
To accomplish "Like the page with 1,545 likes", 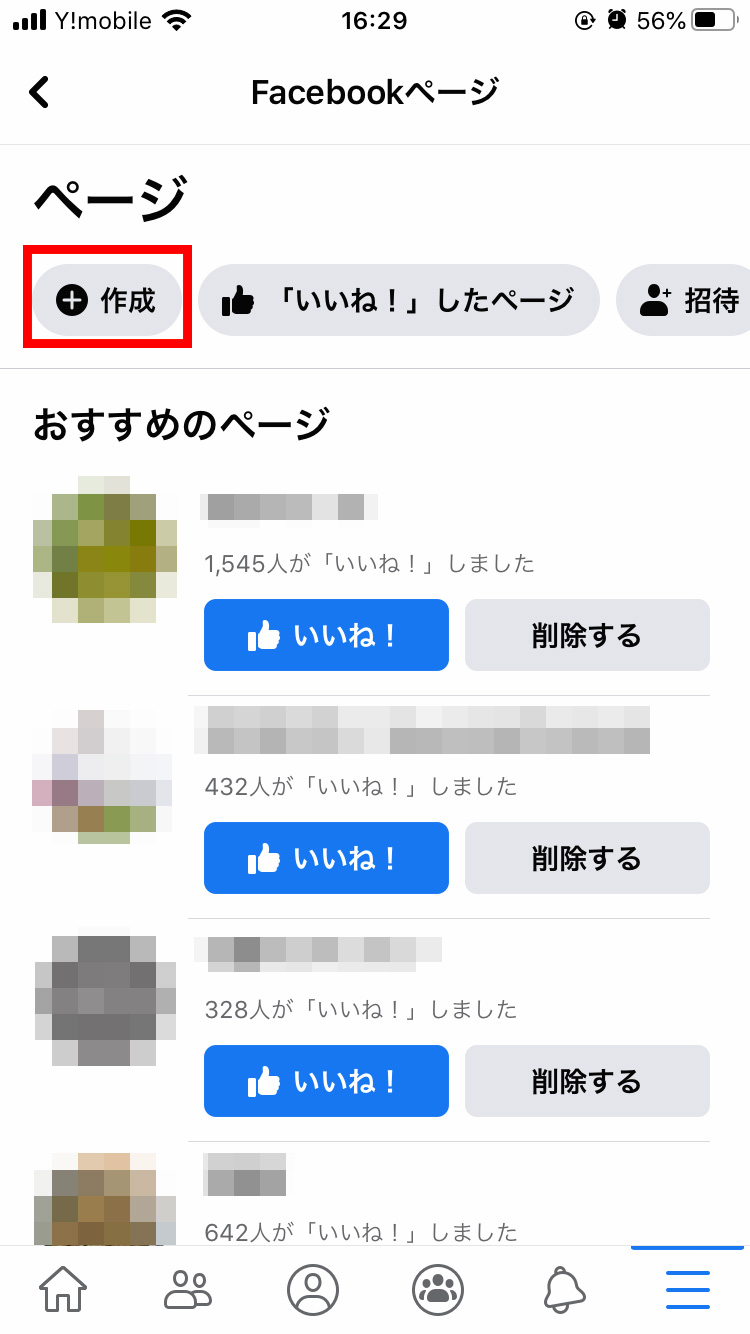I will [x=326, y=635].
